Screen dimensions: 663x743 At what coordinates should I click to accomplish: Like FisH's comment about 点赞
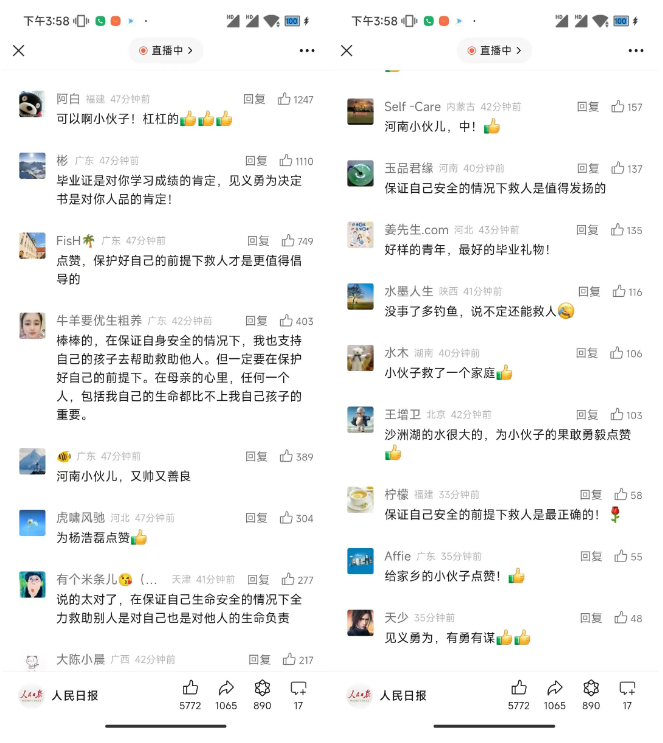(x=287, y=241)
